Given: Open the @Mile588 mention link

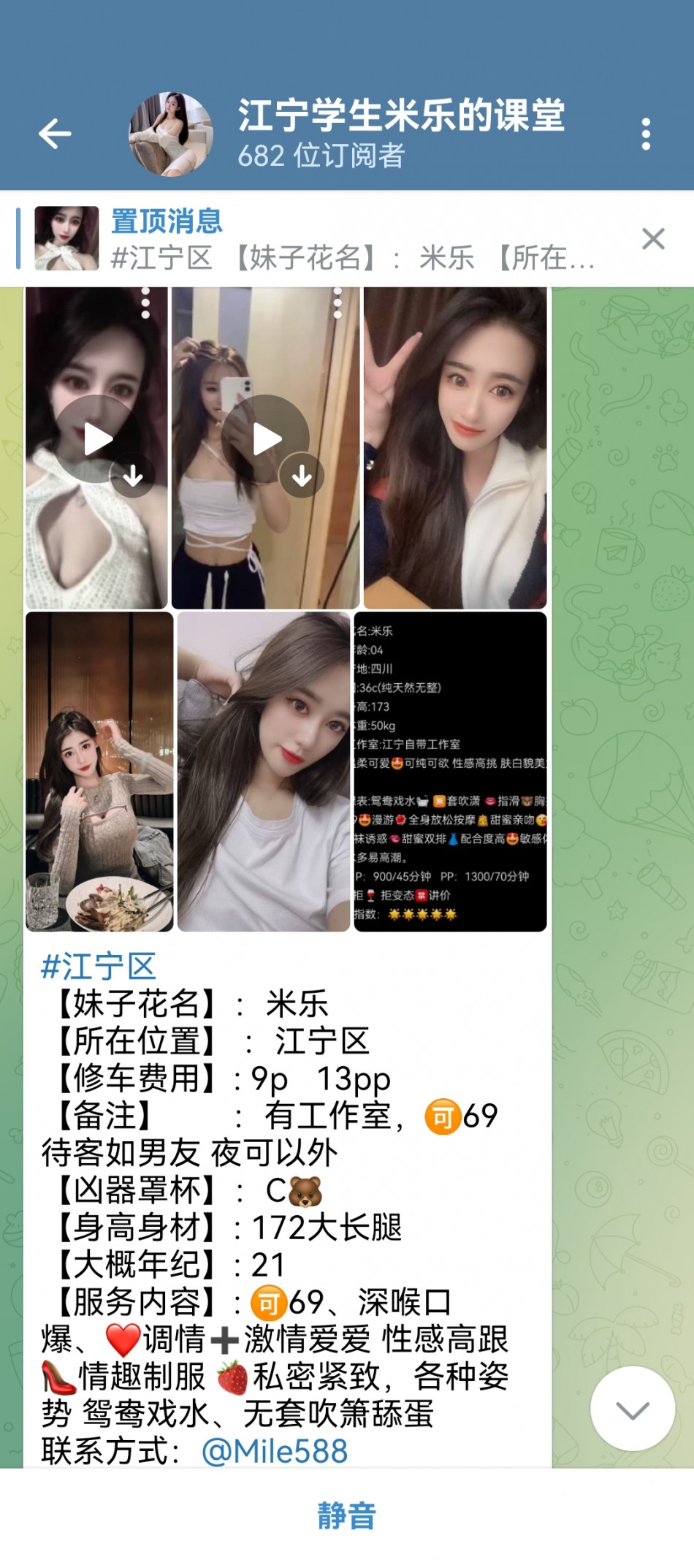Looking at the screenshot, I should click(x=275, y=1450).
